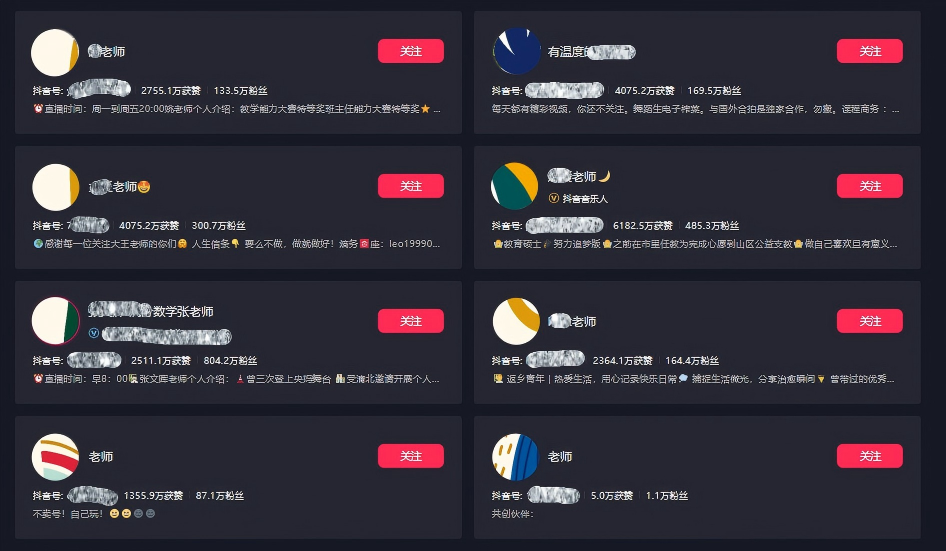Follow 数学张老师

(410, 321)
